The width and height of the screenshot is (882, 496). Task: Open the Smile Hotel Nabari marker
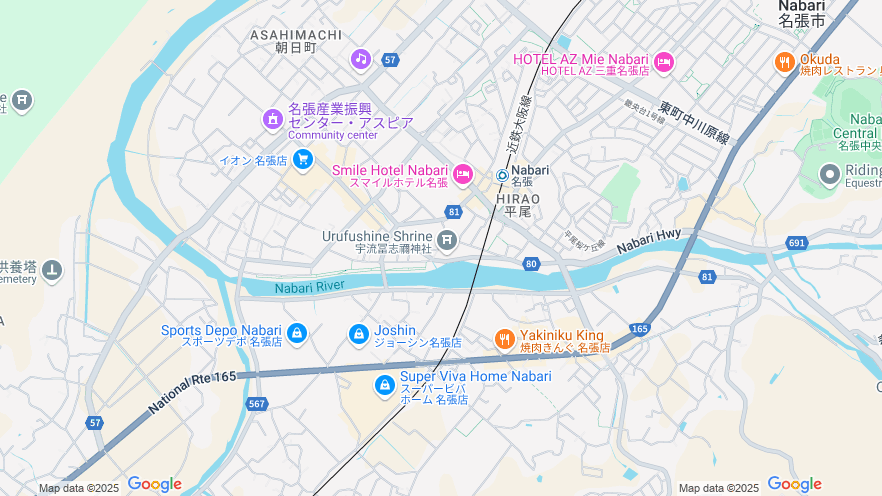click(x=462, y=175)
